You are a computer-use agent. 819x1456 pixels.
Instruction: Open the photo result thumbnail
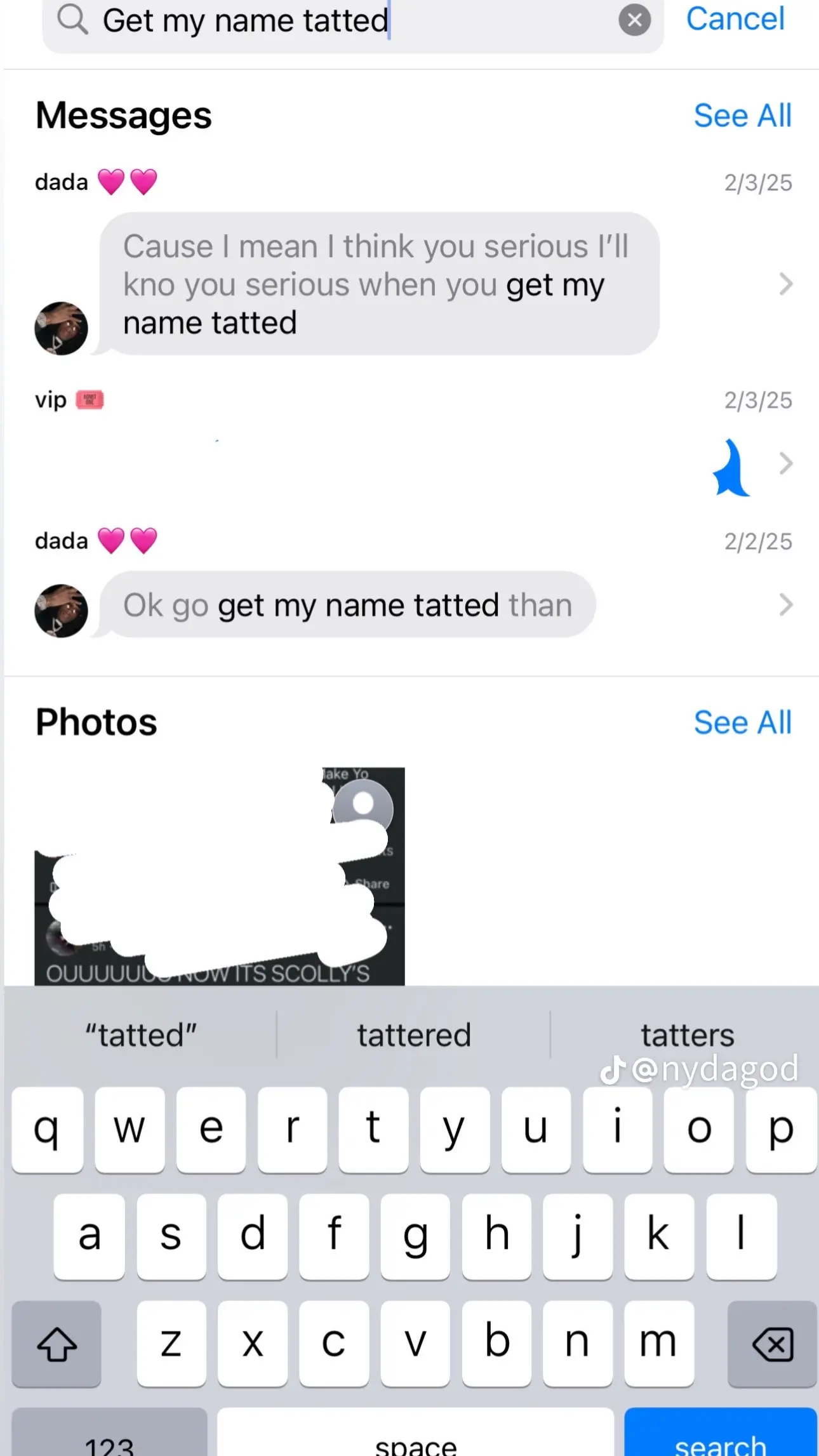point(219,876)
